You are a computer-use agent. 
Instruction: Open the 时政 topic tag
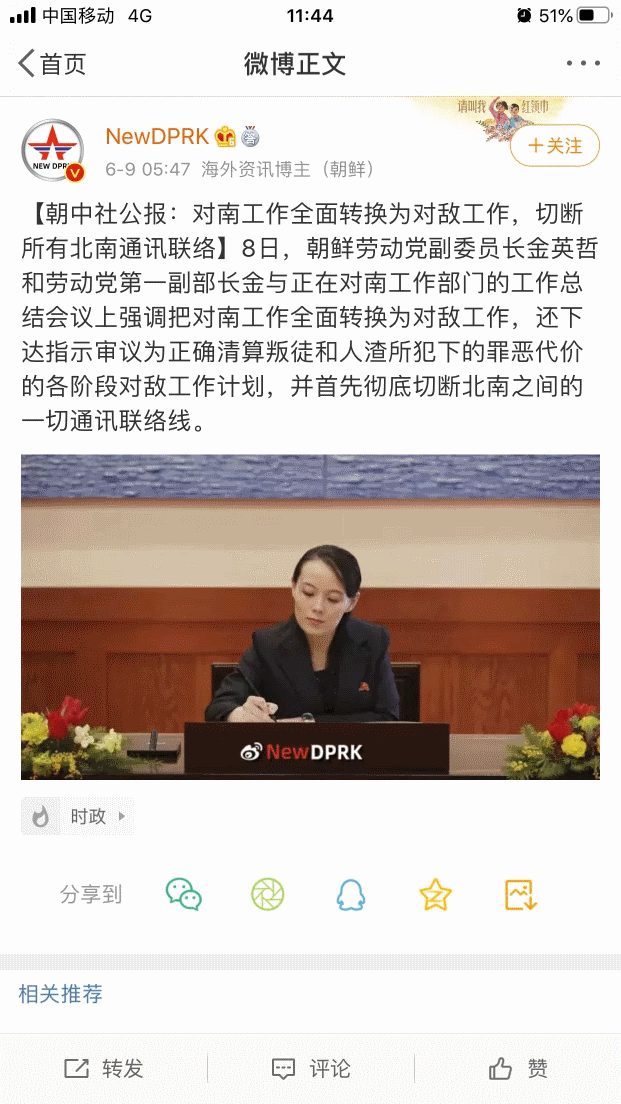(x=77, y=816)
